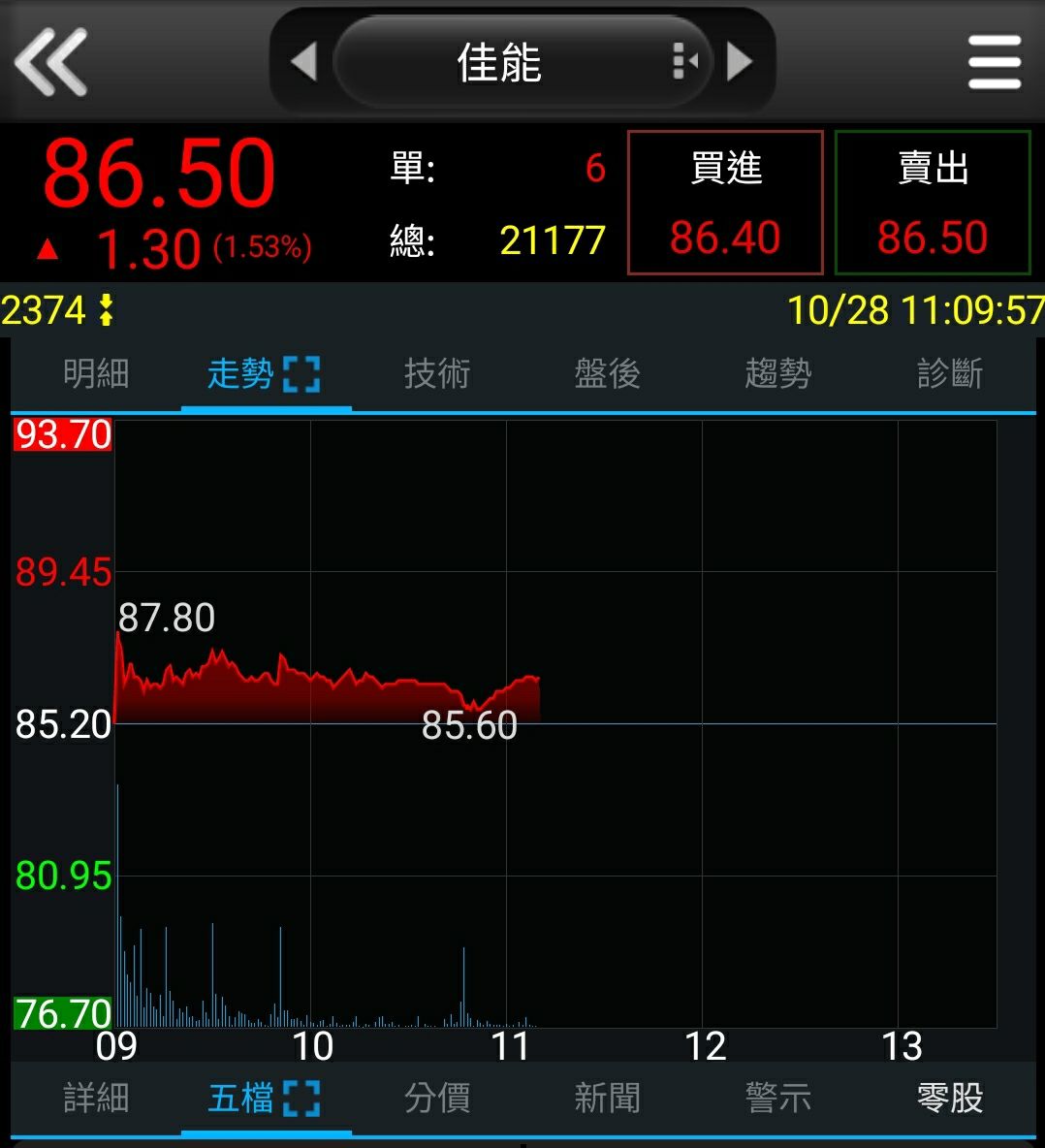Go back using the double-arrow icon
Viewport: 1045px width, 1148px height.
51,62
